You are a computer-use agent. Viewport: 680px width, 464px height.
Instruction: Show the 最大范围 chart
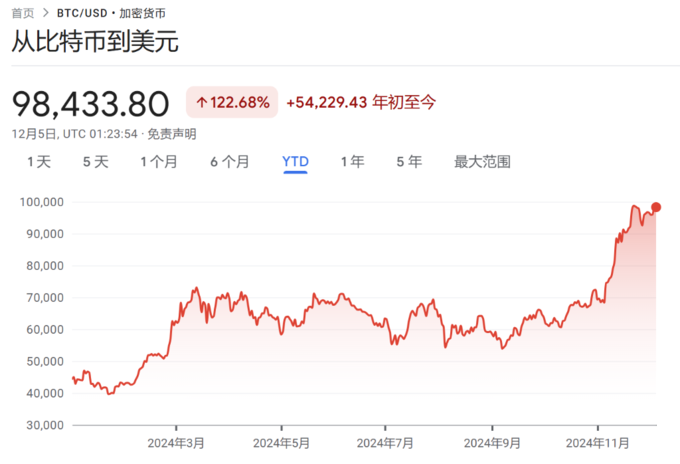(x=482, y=161)
